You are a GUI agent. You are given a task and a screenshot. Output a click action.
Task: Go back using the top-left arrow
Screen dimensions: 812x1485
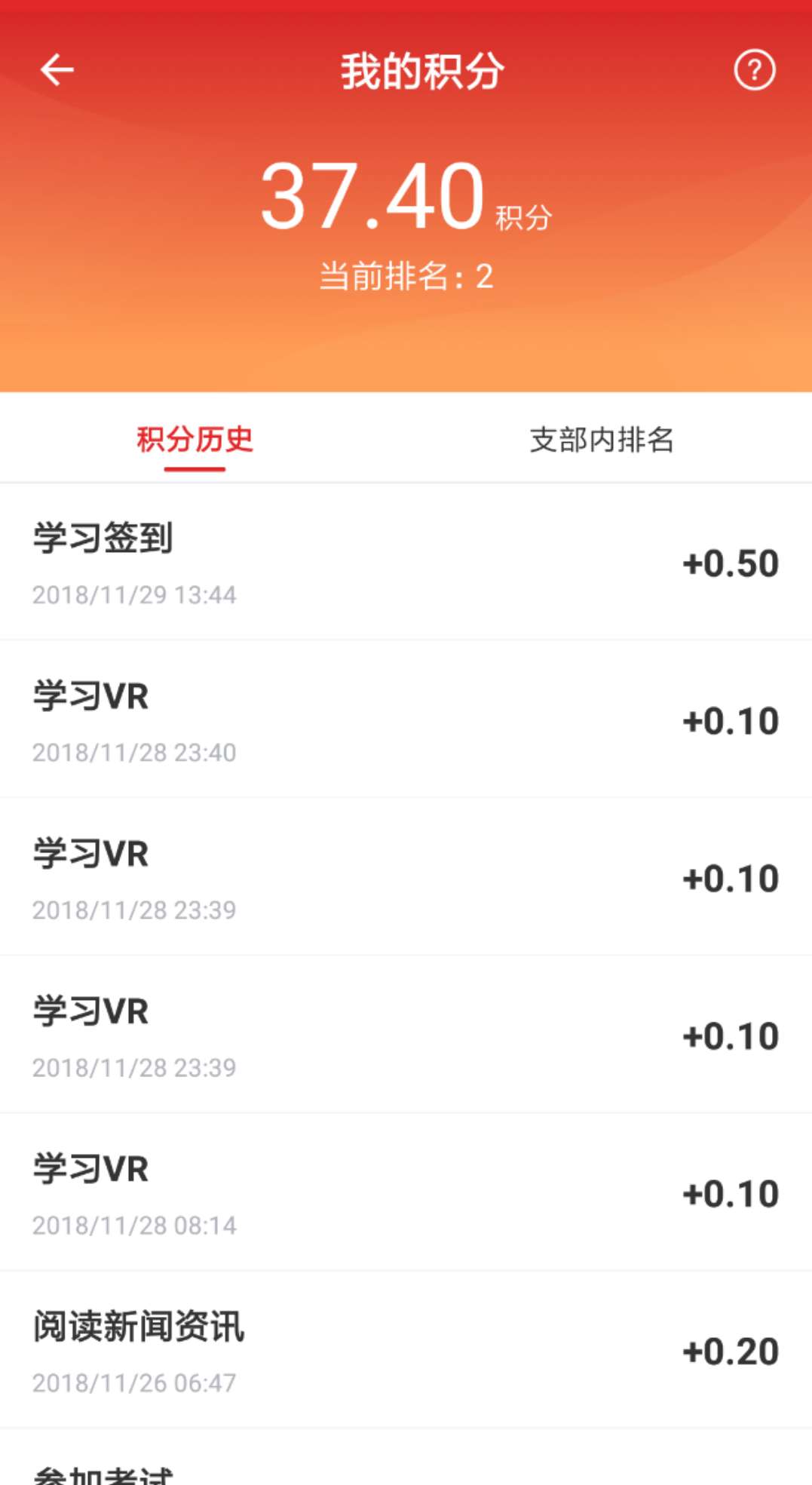coord(57,70)
